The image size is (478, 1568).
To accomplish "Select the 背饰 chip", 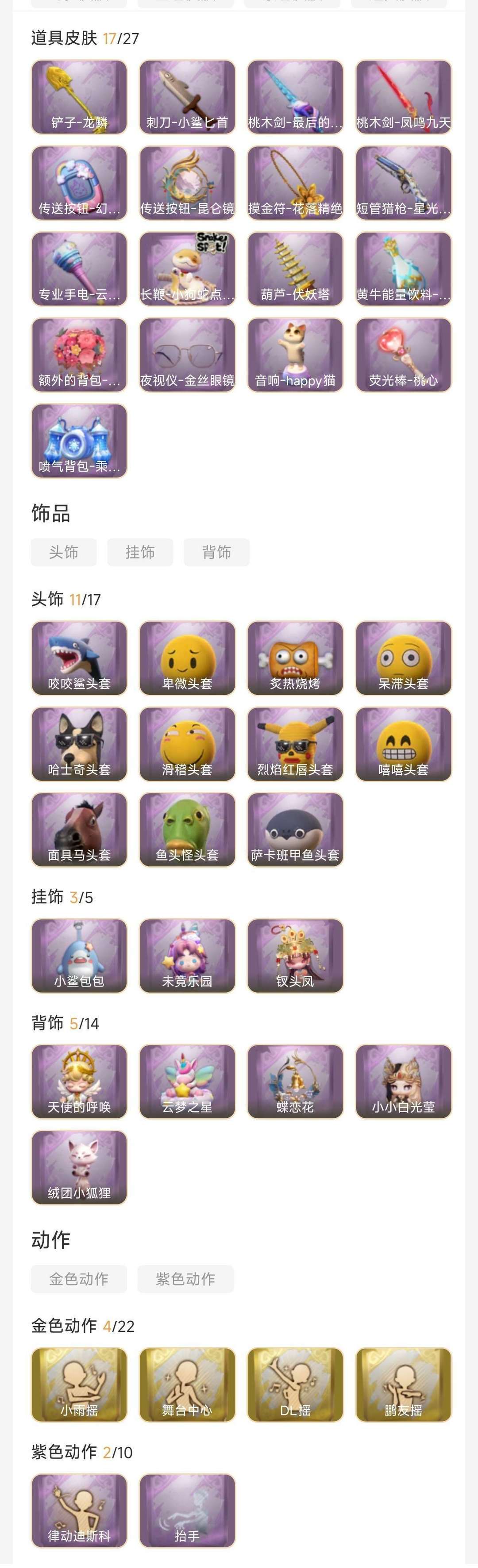I will [216, 551].
